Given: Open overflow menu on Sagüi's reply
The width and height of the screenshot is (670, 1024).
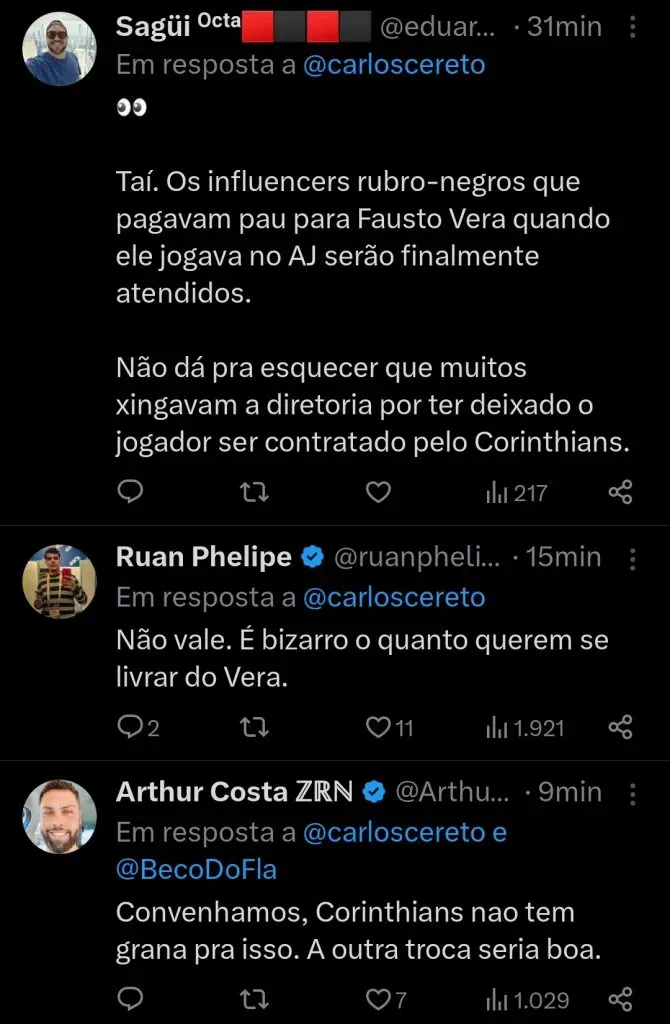Looking at the screenshot, I should [632, 27].
